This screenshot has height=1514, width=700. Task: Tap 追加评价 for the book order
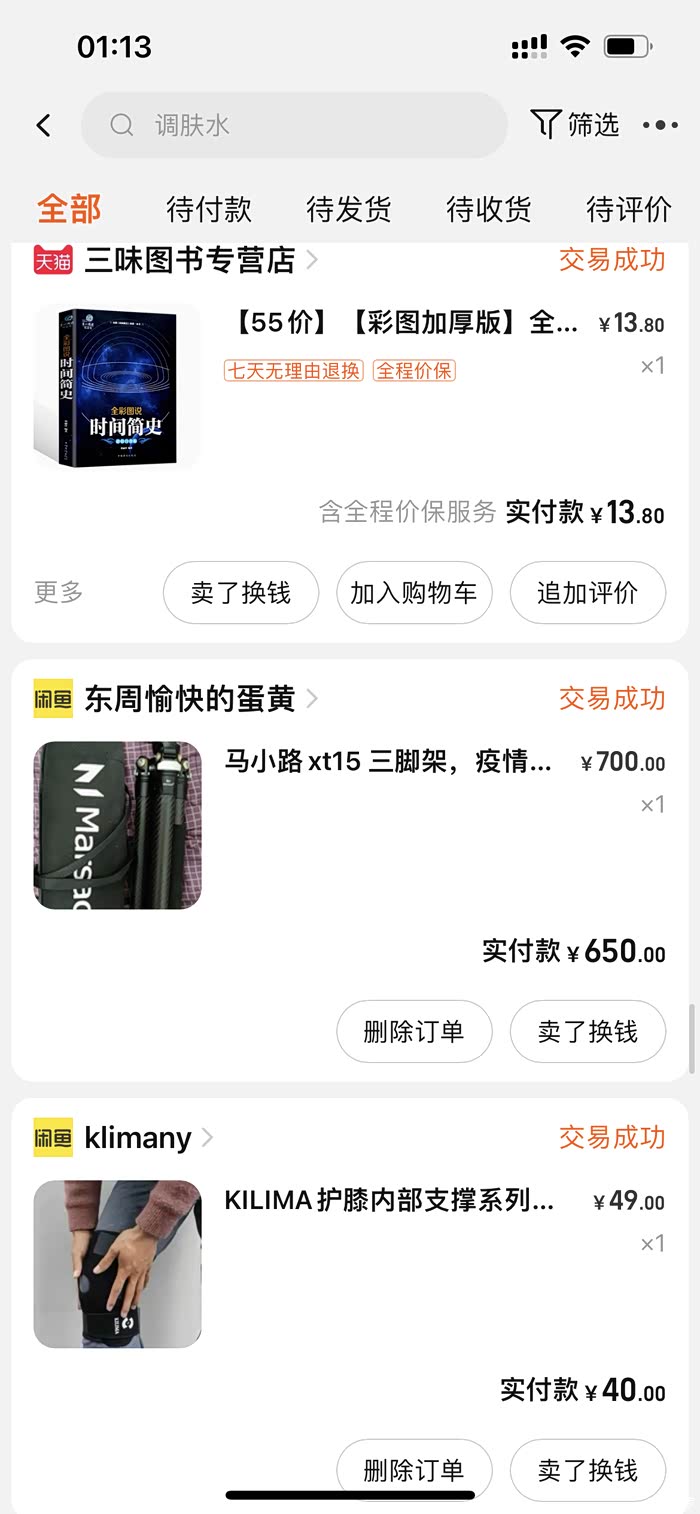[587, 593]
